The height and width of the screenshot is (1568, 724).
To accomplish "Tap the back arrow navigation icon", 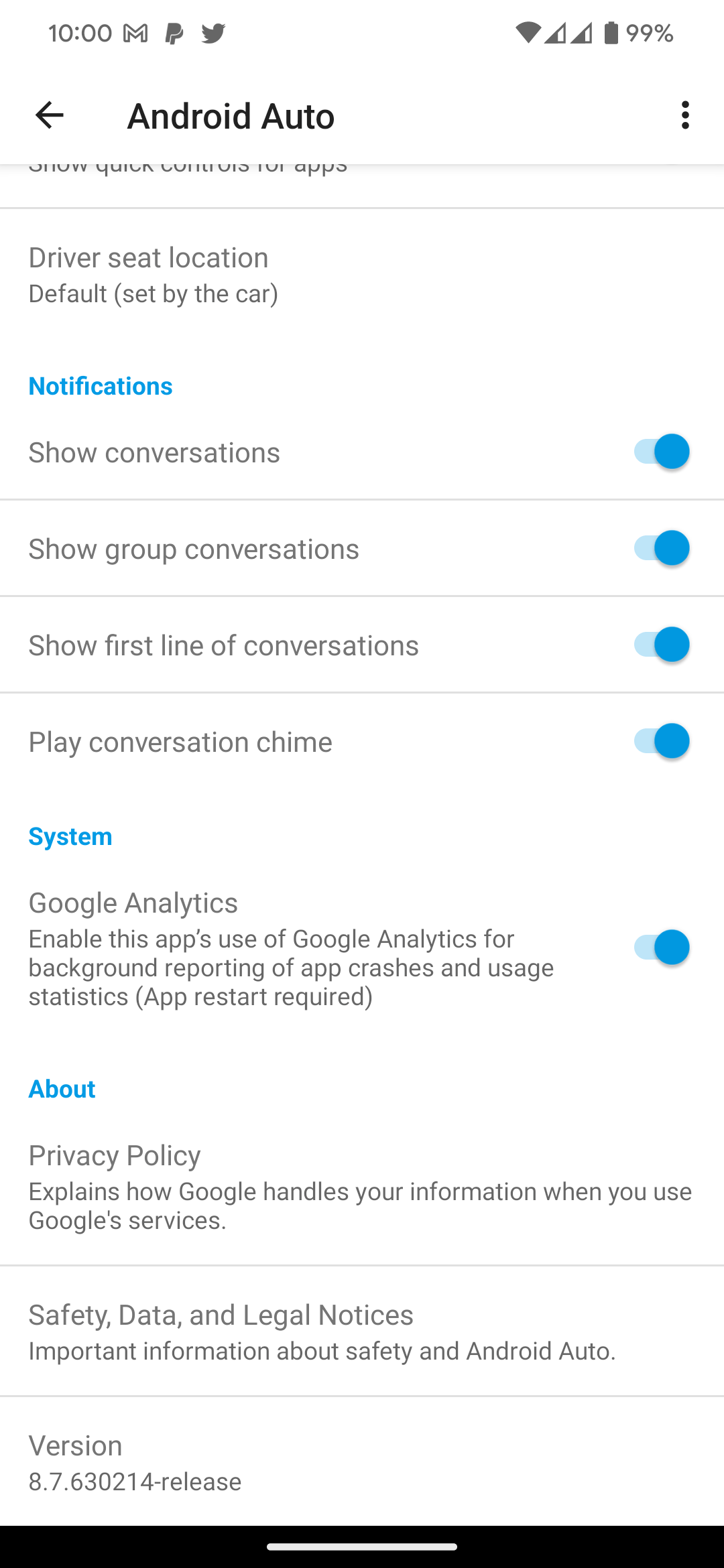I will (49, 115).
